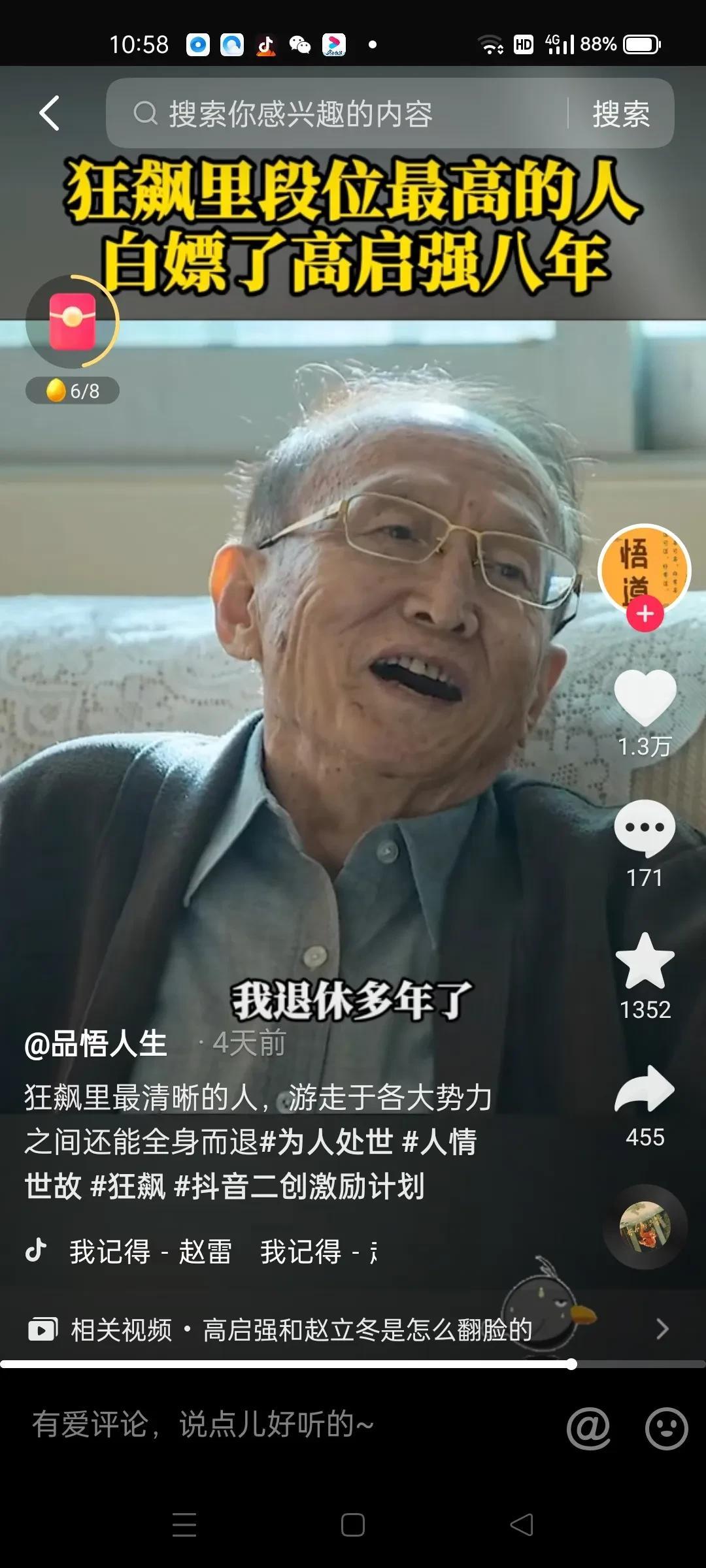The width and height of the screenshot is (706, 1568).
Task: Open the comments with 171 replies
Action: point(645,828)
